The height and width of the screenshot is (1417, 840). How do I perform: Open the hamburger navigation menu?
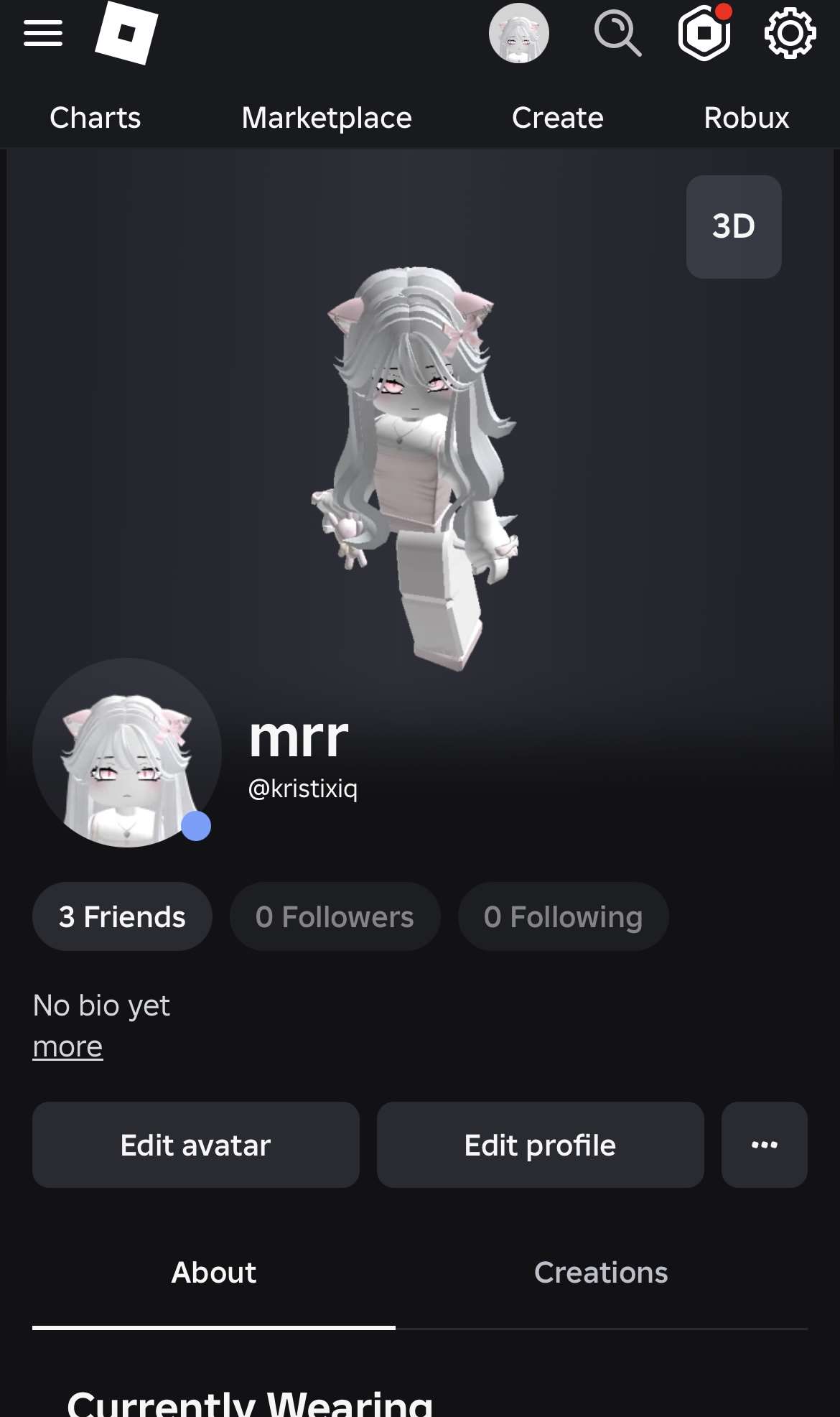[43, 33]
